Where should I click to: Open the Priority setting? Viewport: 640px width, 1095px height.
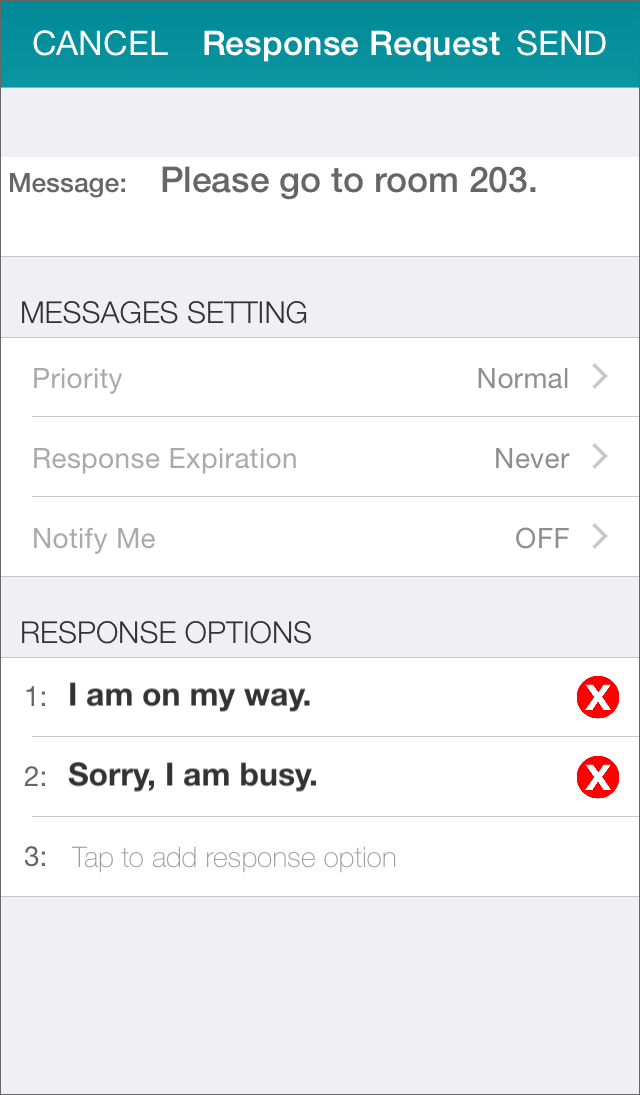coord(320,378)
